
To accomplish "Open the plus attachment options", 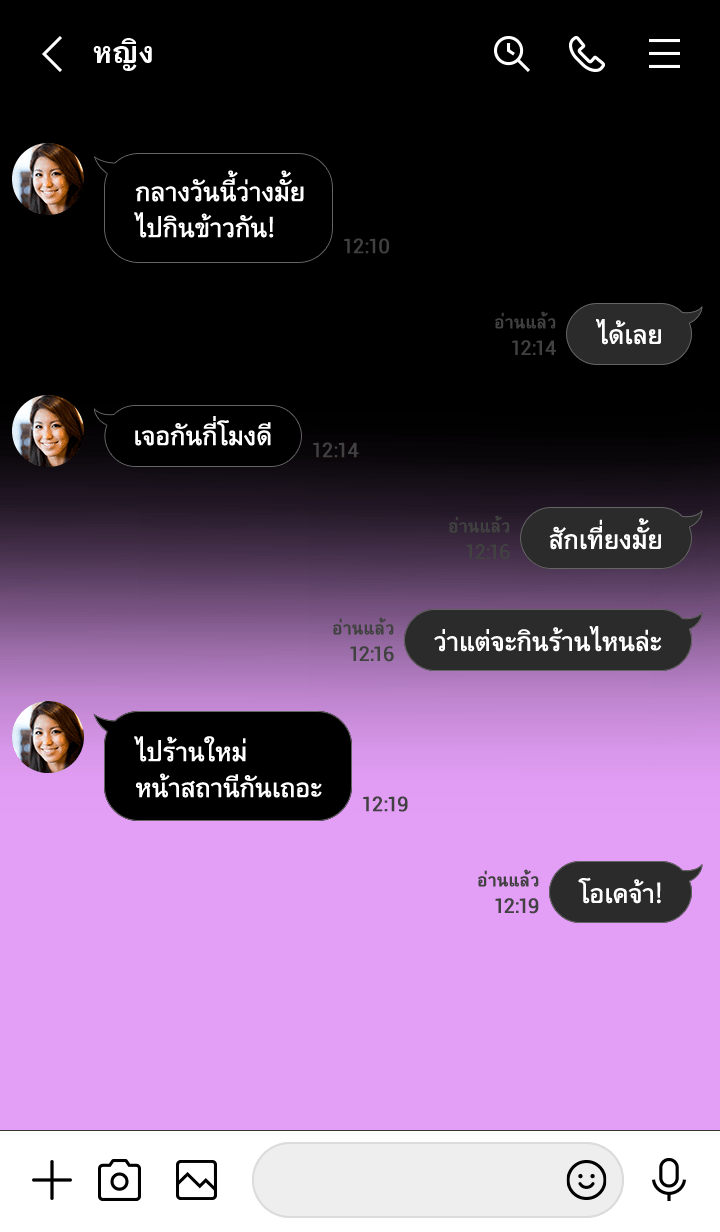I will point(52,1181).
